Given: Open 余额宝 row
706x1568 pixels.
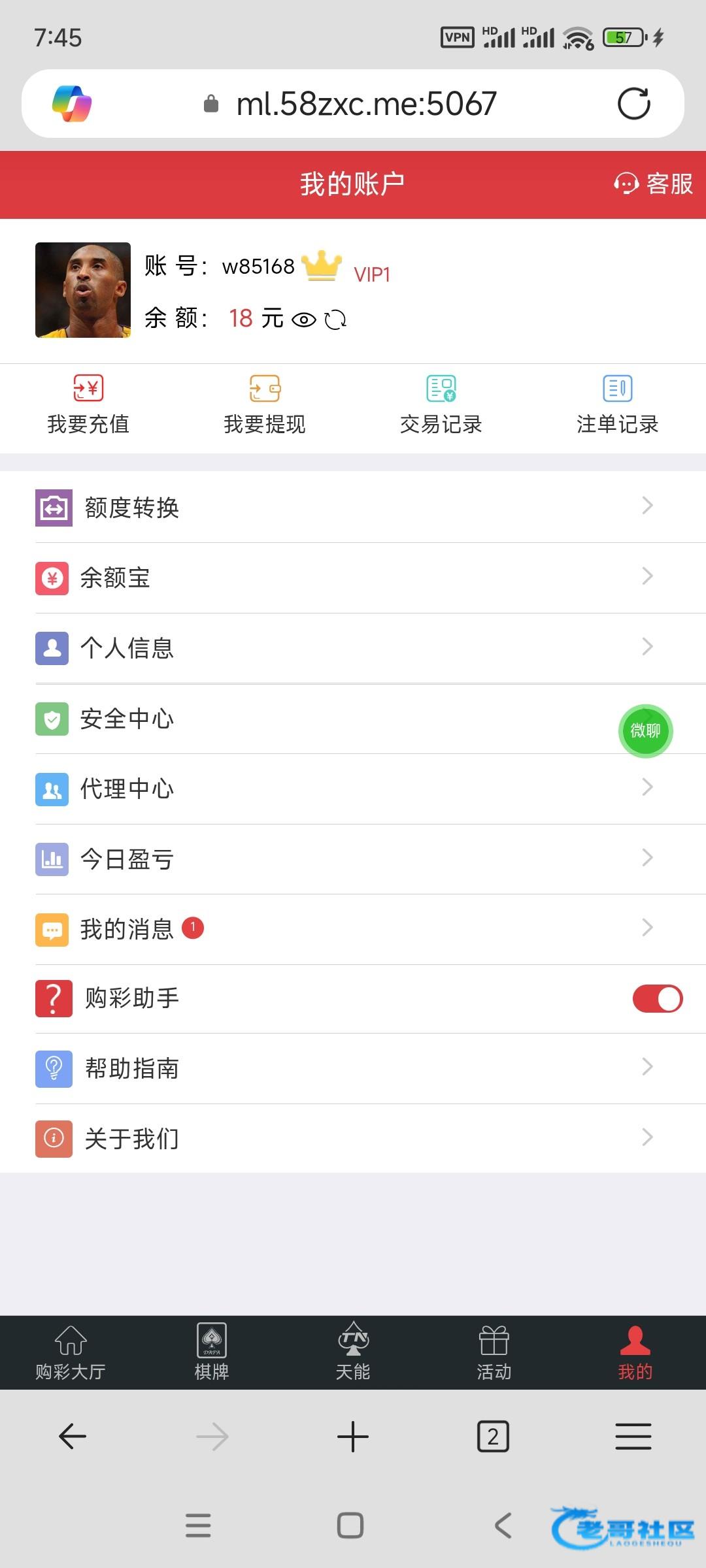Looking at the screenshot, I should (x=353, y=578).
